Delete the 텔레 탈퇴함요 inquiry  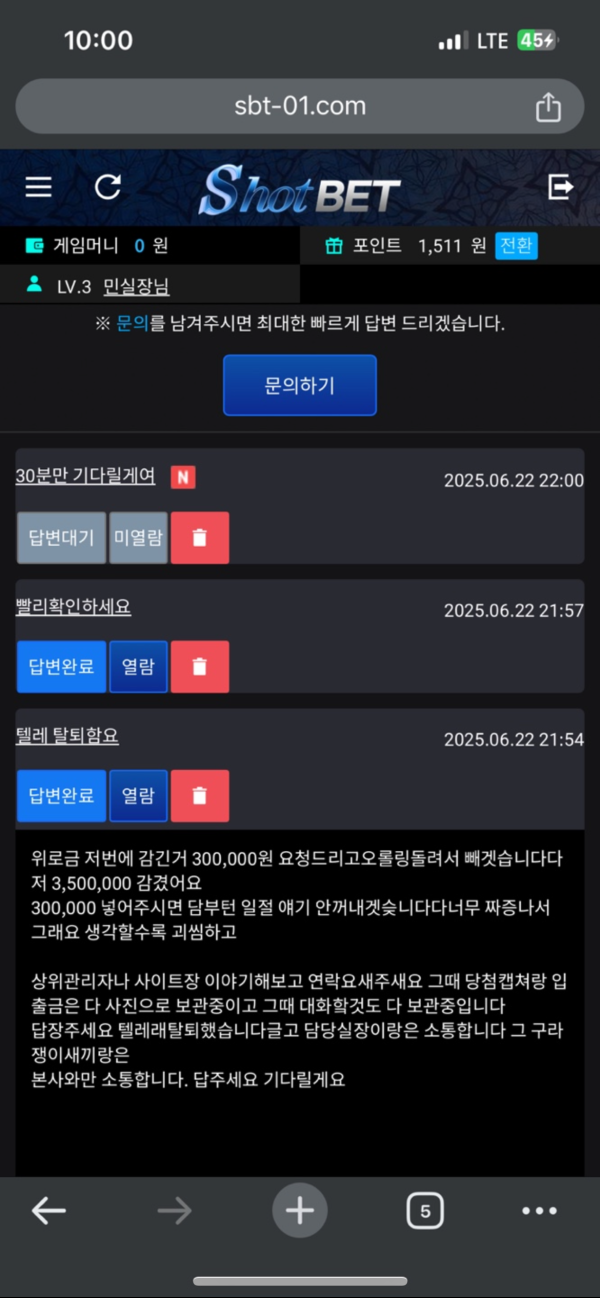point(199,796)
